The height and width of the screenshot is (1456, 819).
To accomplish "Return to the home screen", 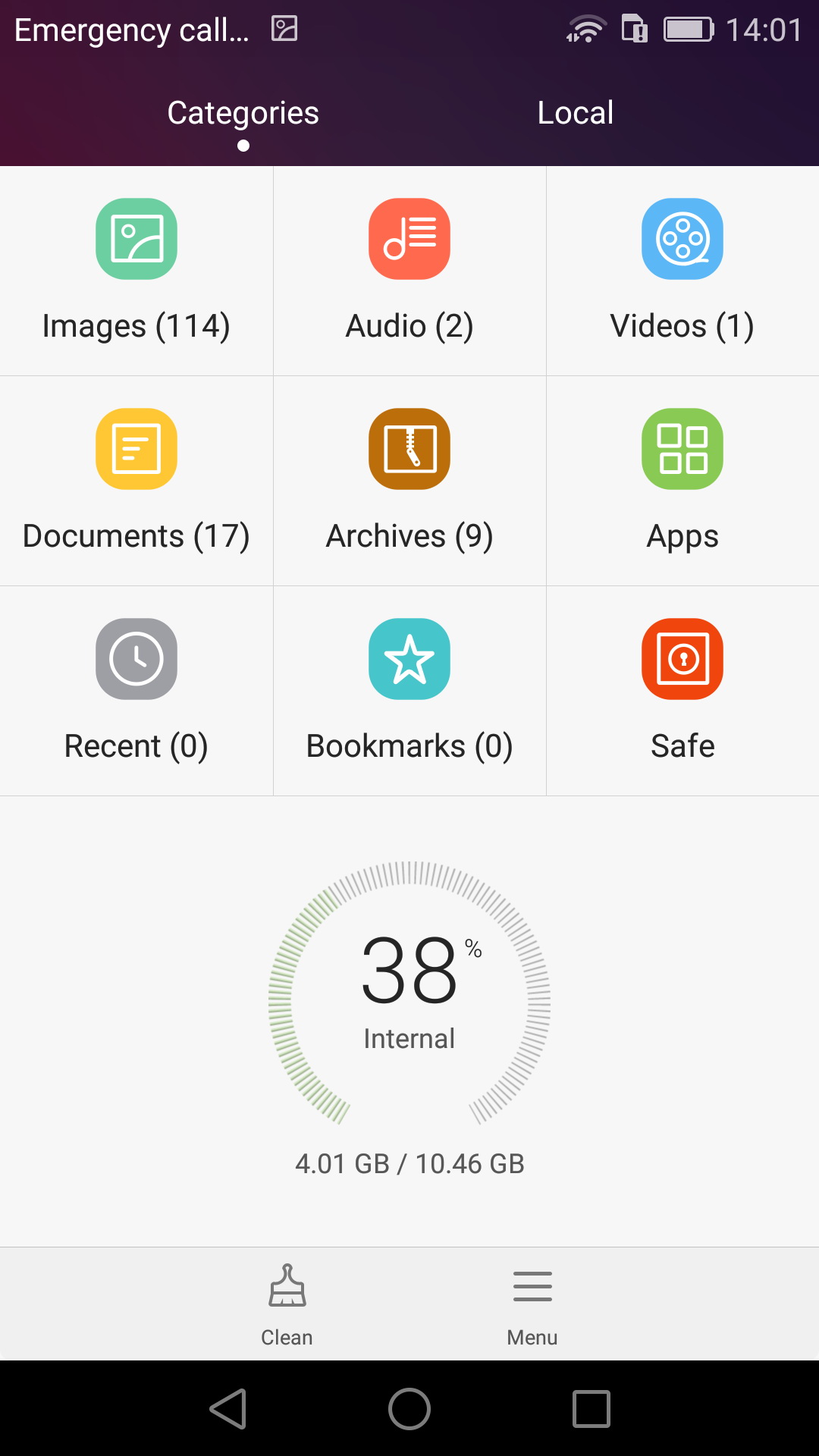I will [409, 1409].
